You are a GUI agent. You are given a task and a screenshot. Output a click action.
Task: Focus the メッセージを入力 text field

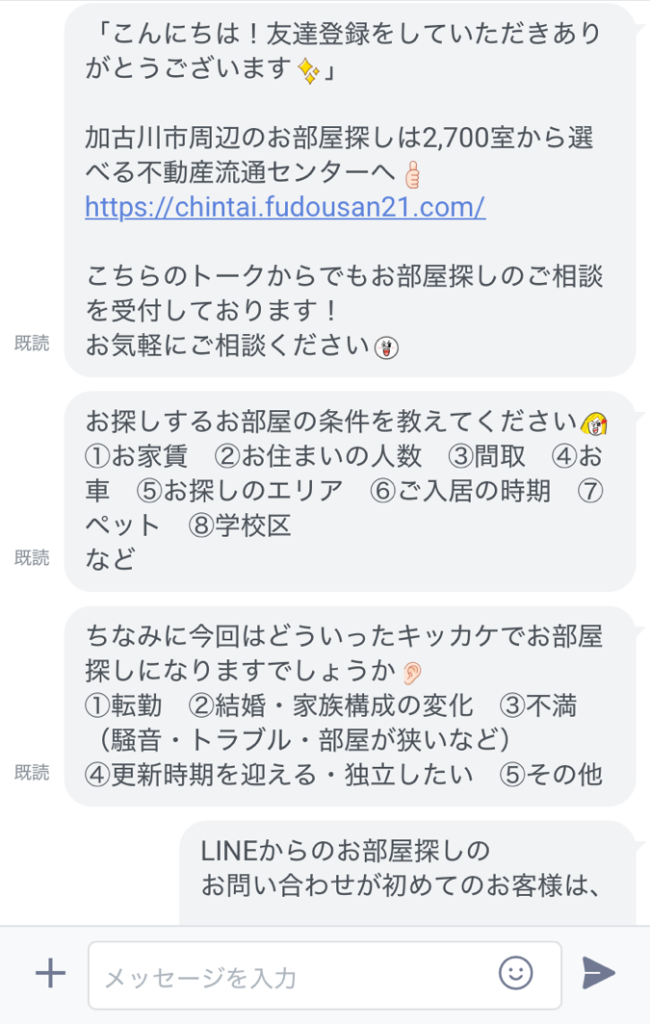click(290, 976)
